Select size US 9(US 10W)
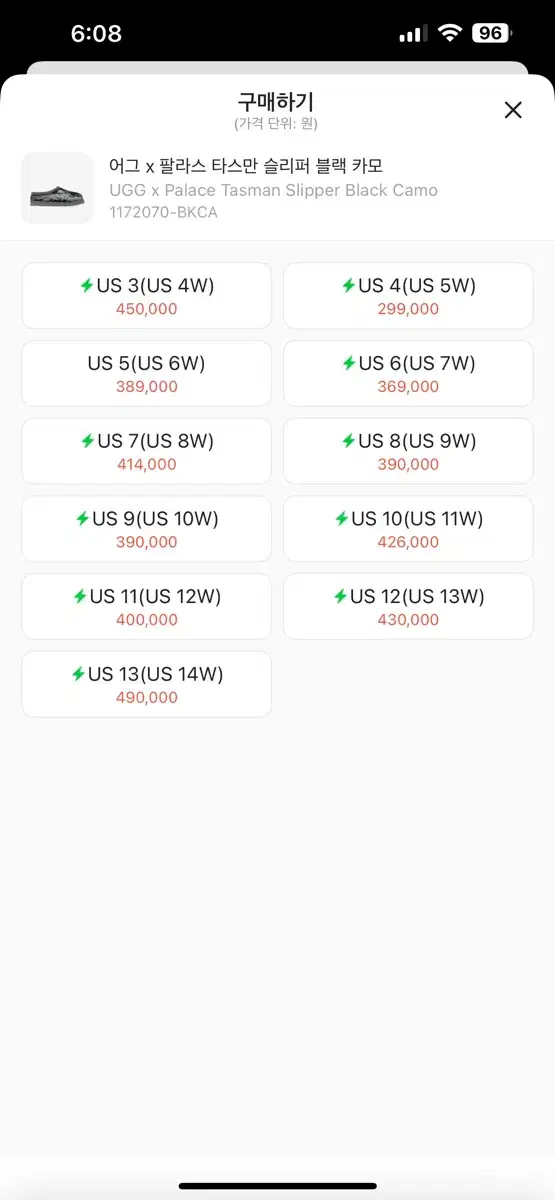The image size is (555, 1200). click(x=146, y=529)
